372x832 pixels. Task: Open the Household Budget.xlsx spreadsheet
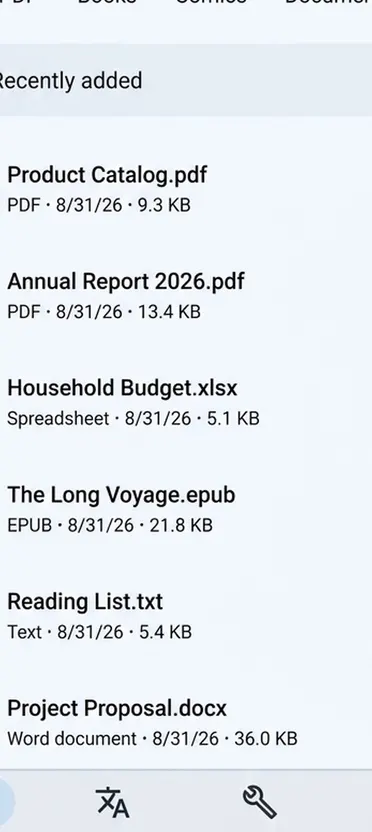(x=186, y=403)
